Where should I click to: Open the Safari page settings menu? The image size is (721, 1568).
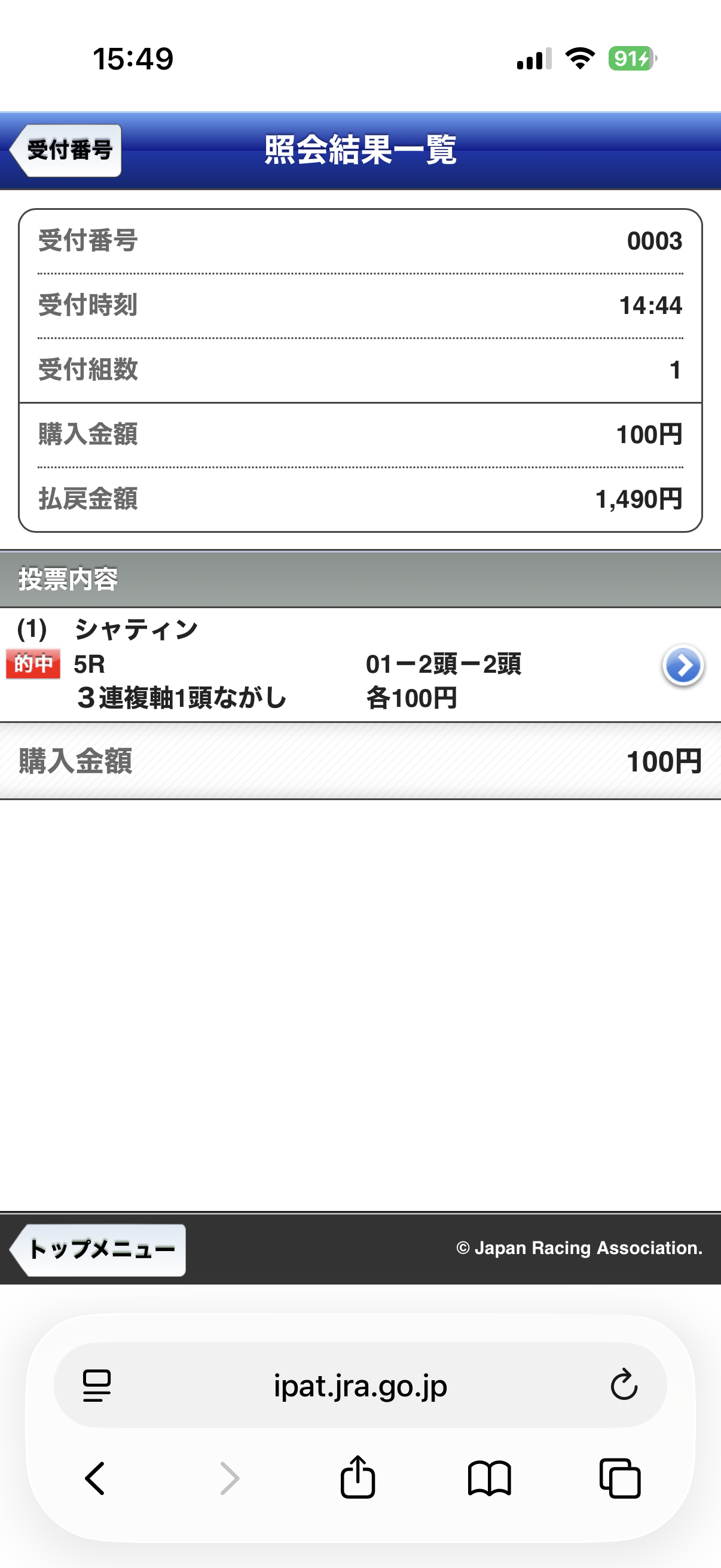[97, 1386]
